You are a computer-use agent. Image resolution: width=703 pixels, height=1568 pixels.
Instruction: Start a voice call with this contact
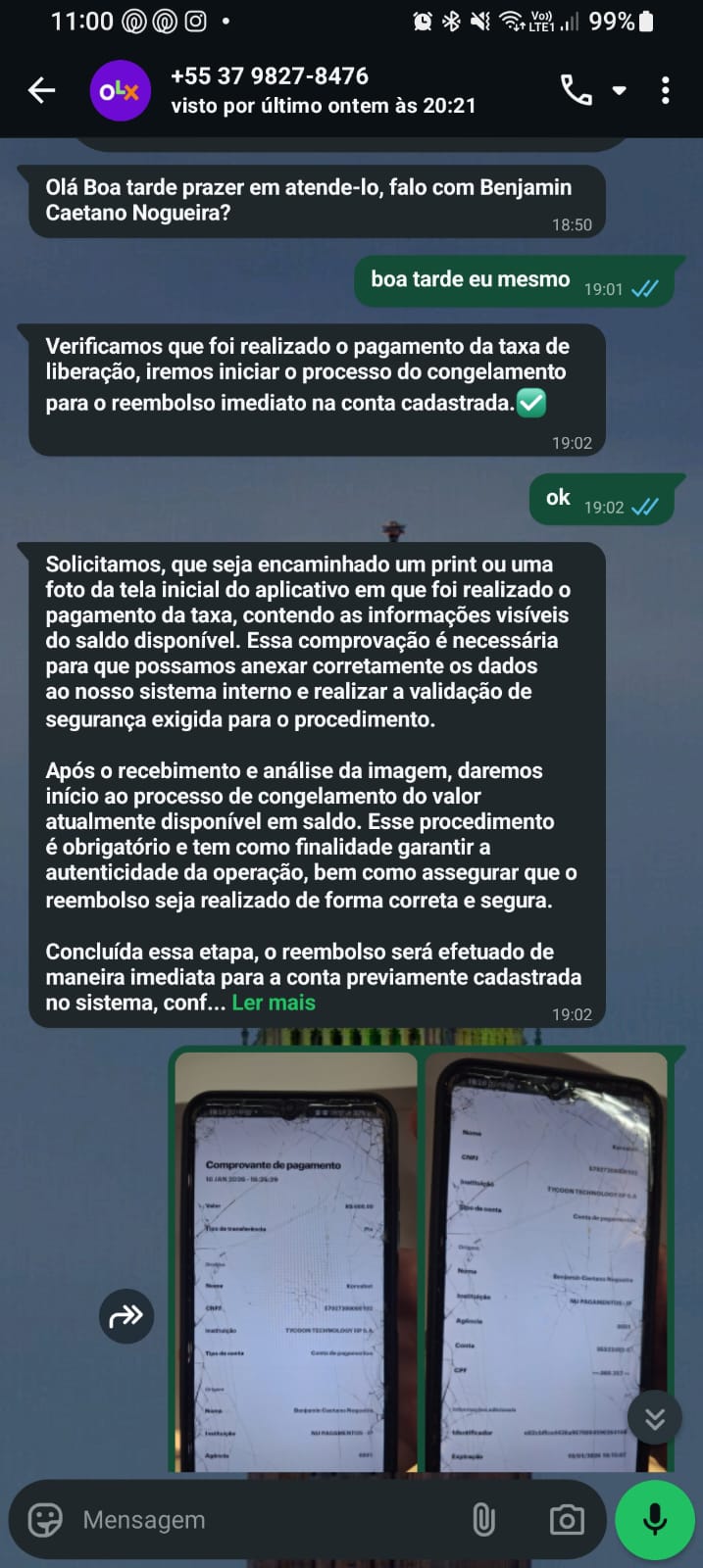click(x=576, y=90)
